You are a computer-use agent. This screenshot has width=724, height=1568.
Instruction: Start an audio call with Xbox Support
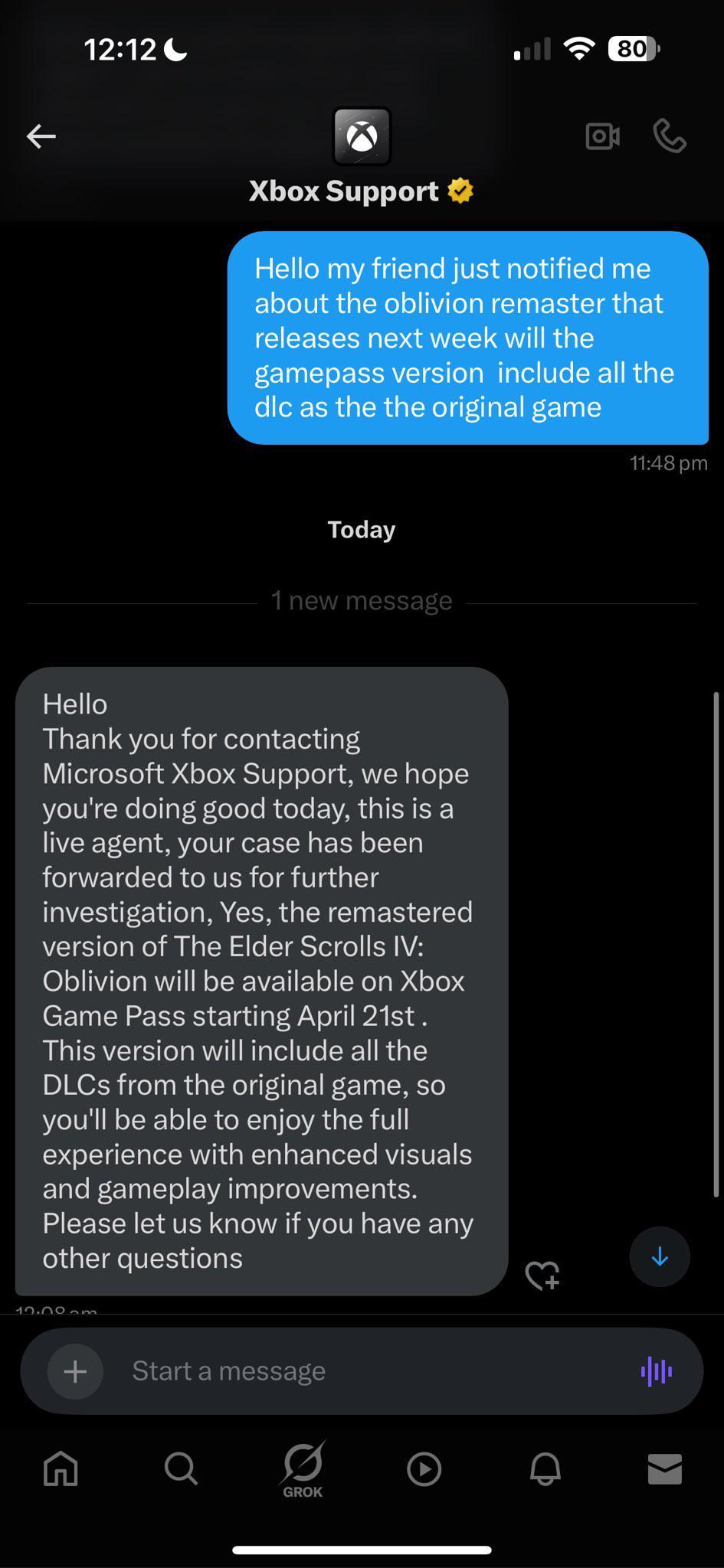(x=669, y=137)
